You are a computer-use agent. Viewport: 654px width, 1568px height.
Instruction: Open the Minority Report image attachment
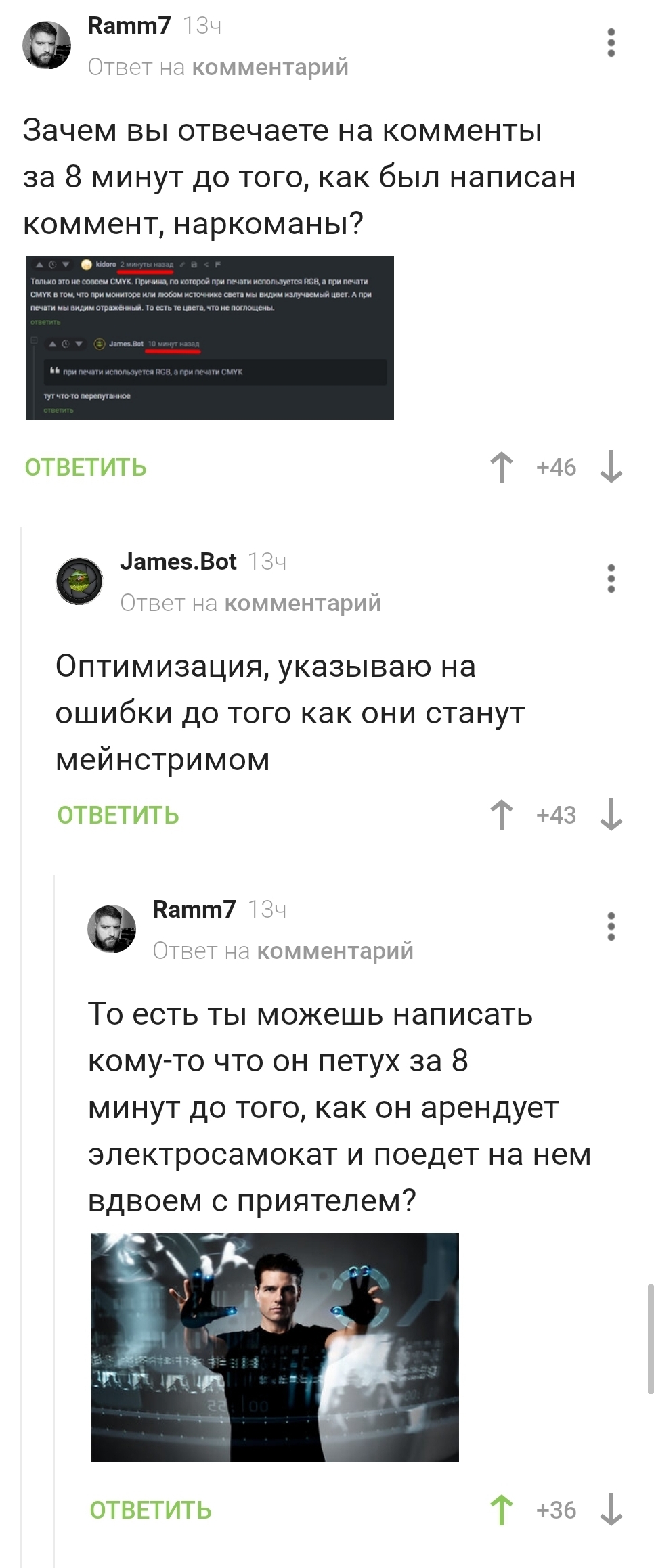tap(275, 1347)
